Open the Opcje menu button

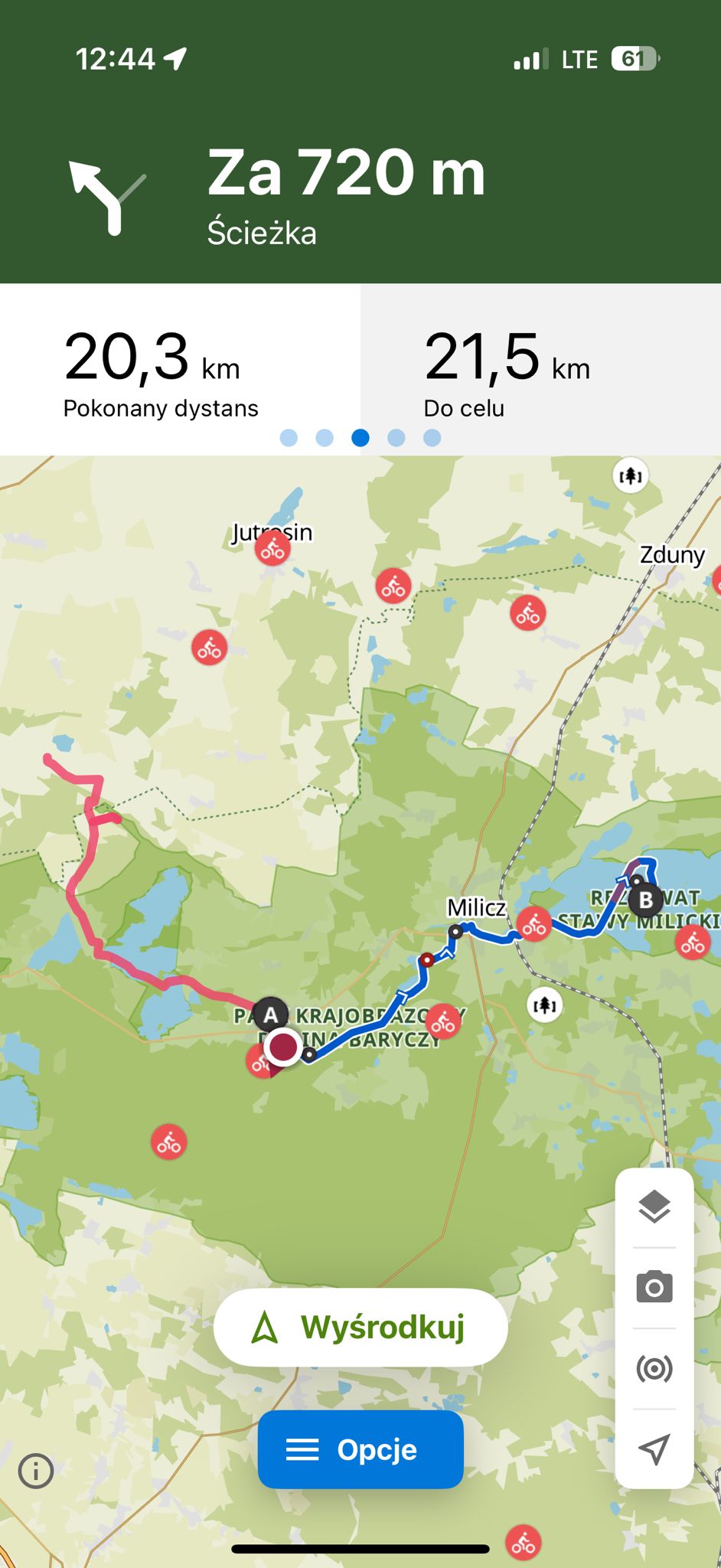coord(360,1449)
